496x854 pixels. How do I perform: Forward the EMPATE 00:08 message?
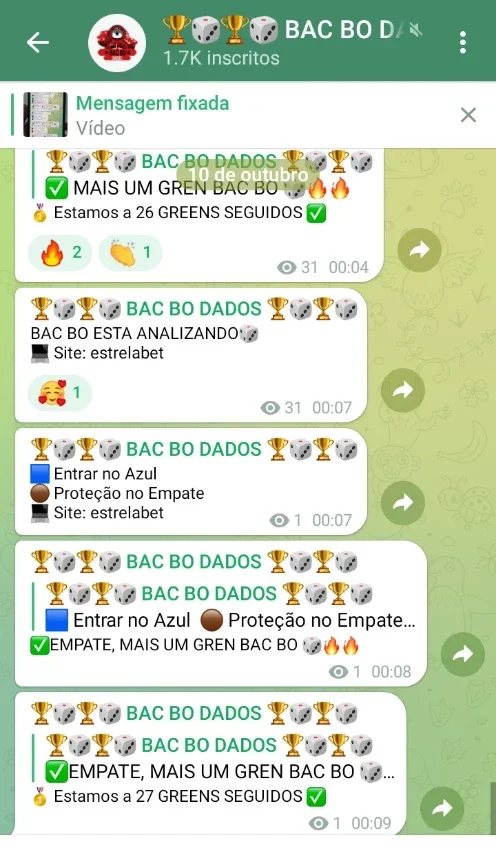tap(463, 654)
